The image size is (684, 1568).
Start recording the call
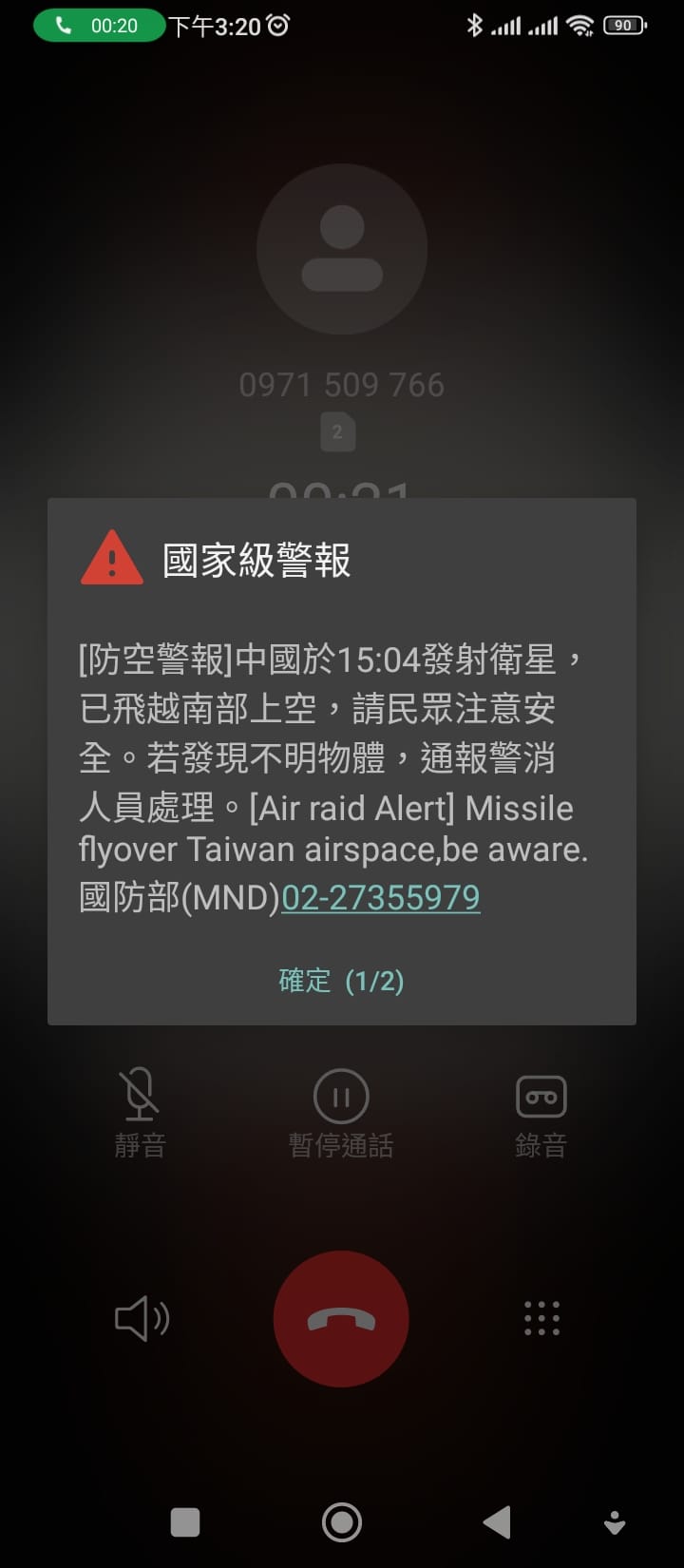pos(541,1112)
